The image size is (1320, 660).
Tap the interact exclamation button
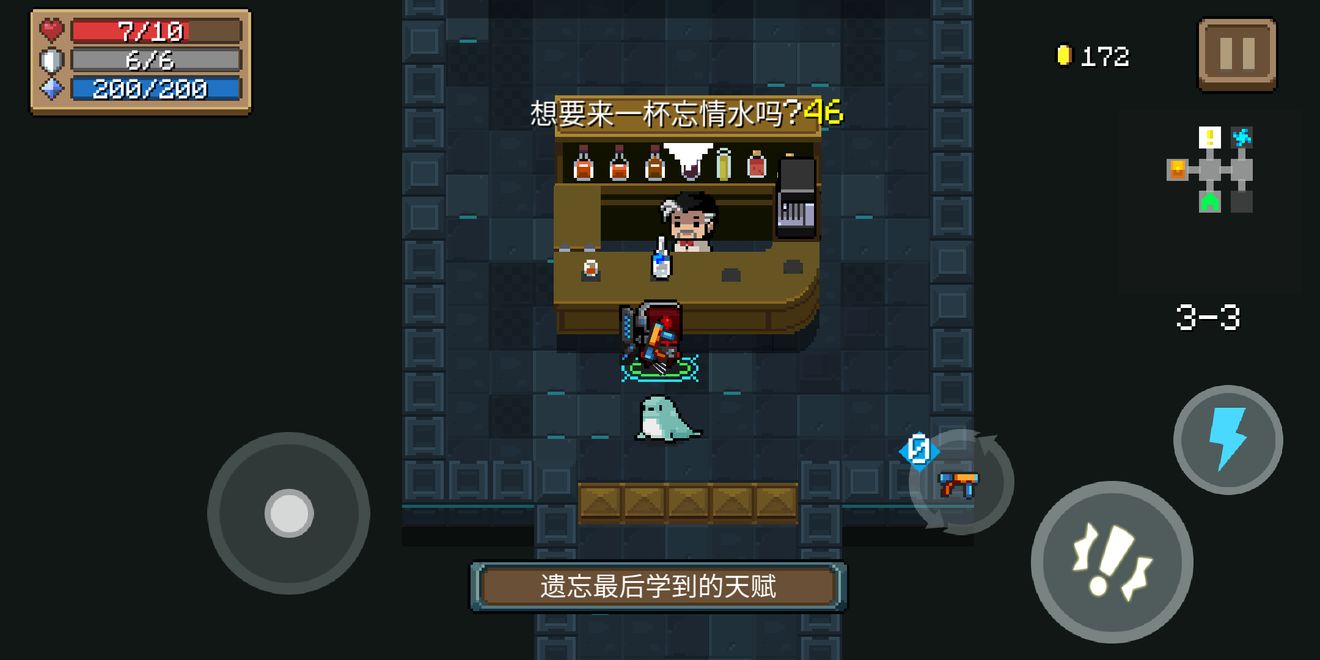click(1111, 561)
